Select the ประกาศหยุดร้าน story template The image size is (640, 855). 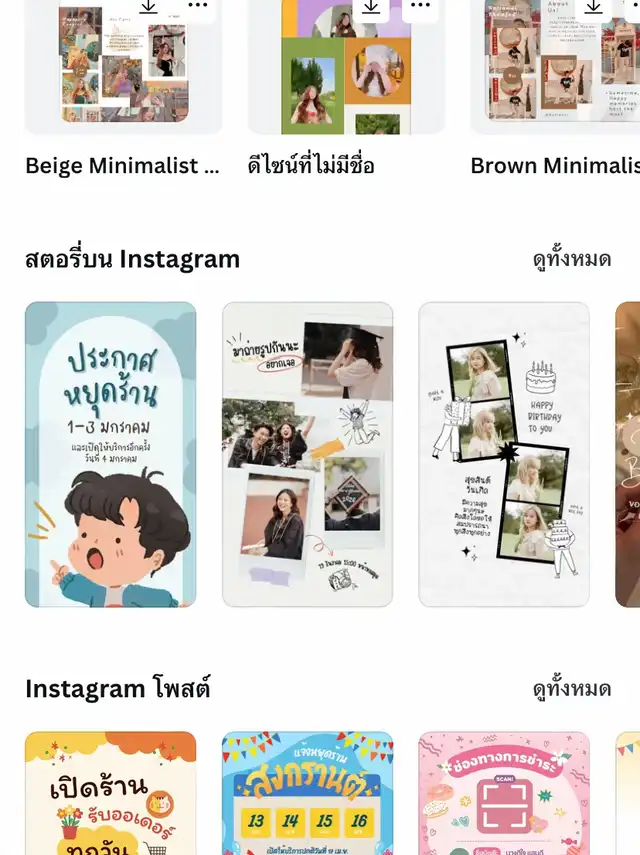111,454
